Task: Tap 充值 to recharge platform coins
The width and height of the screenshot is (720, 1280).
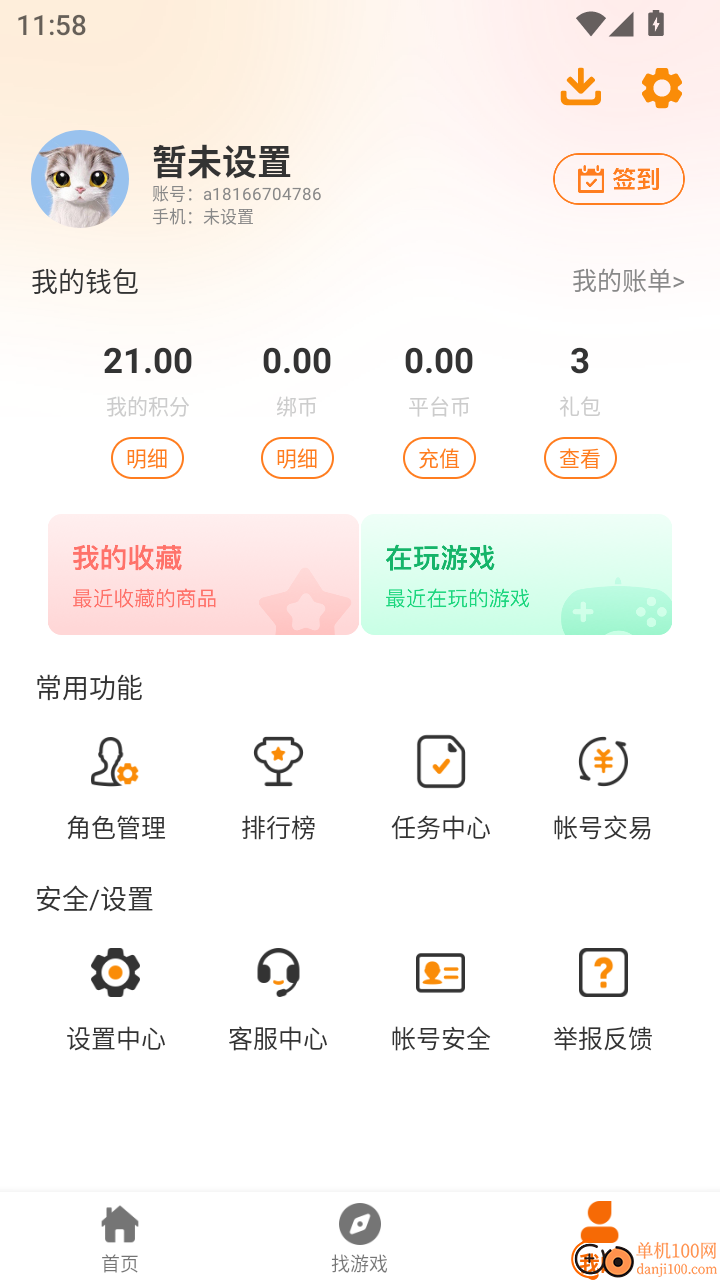Action: [x=439, y=458]
